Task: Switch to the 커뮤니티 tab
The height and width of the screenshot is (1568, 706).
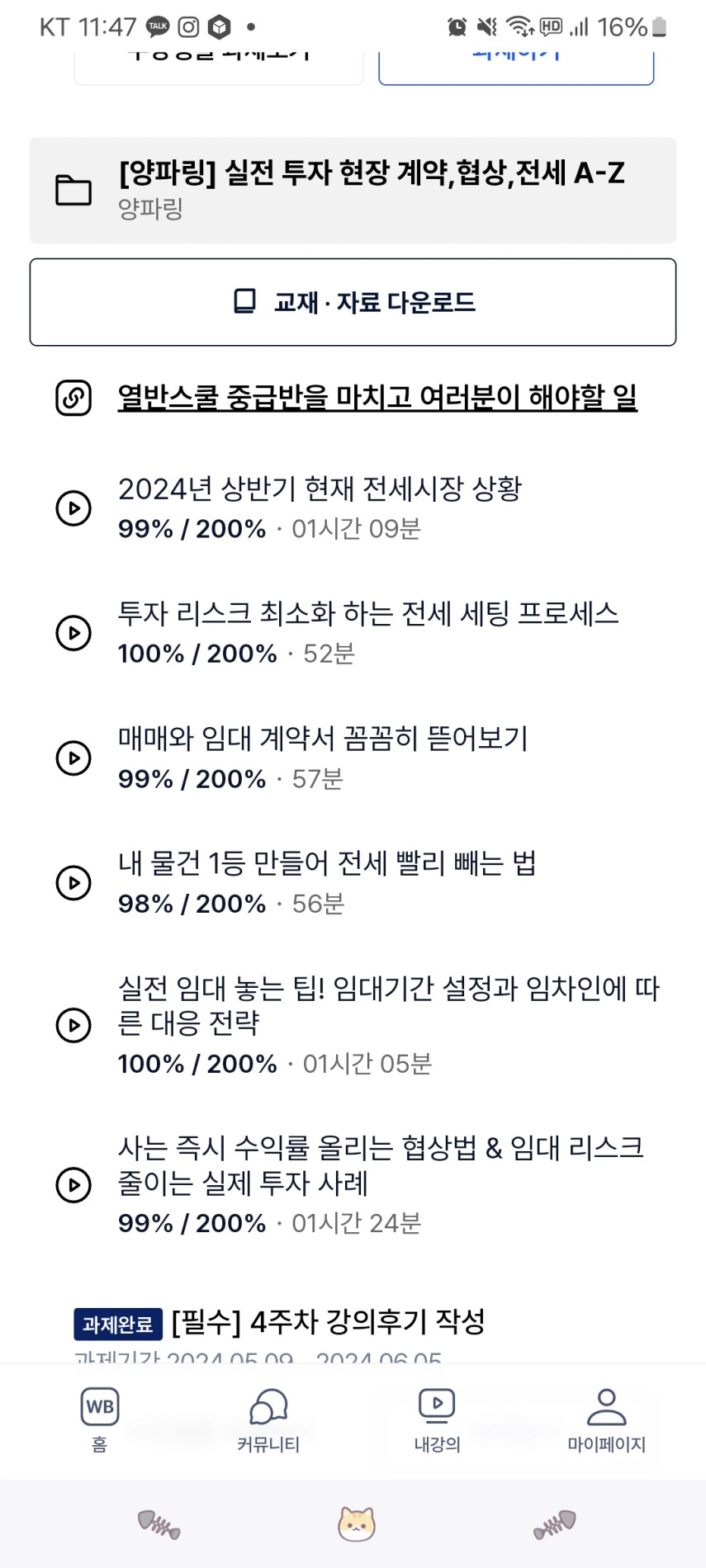Action: pyautogui.click(x=268, y=1419)
